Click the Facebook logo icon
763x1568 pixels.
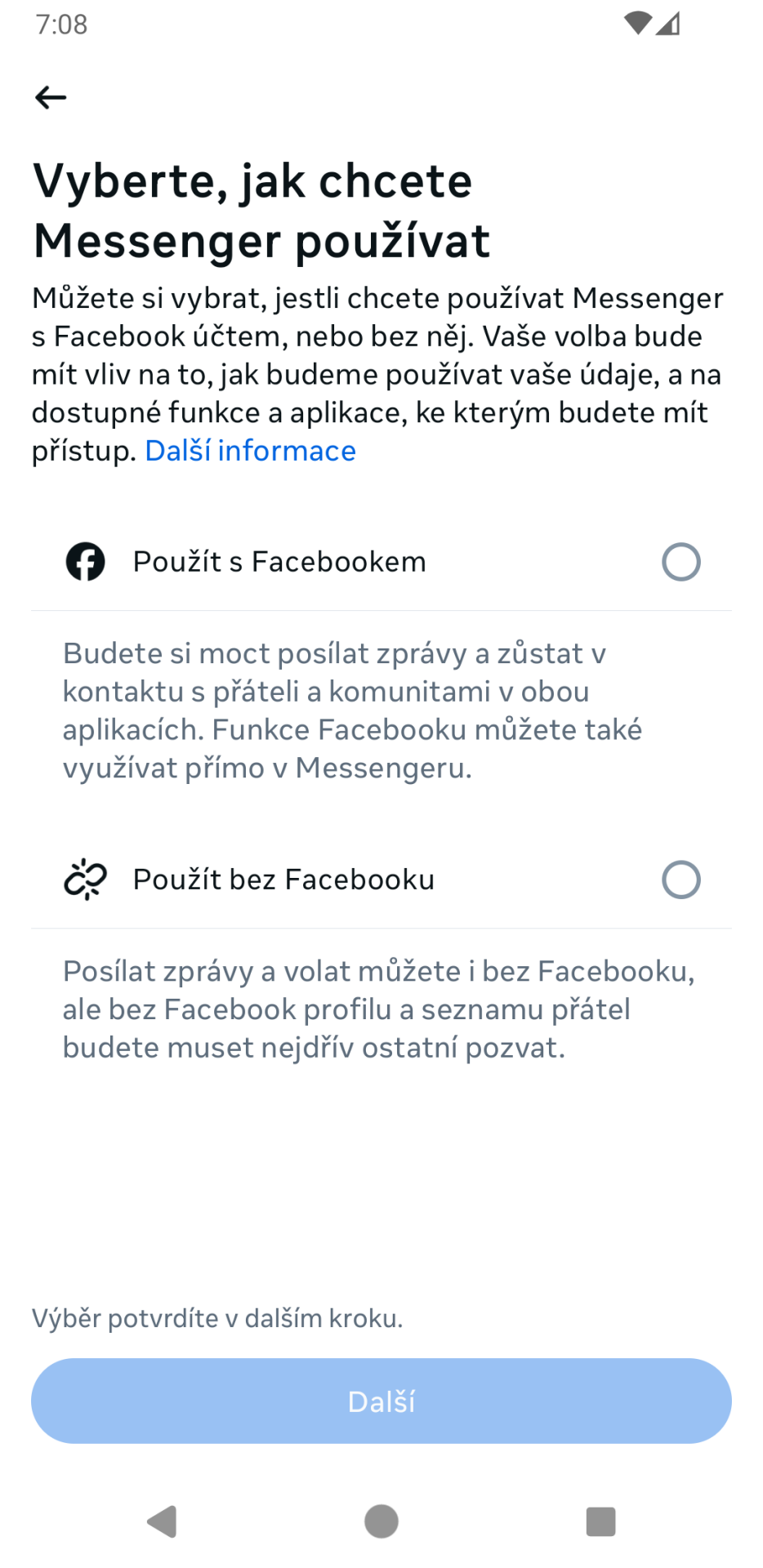(84, 561)
